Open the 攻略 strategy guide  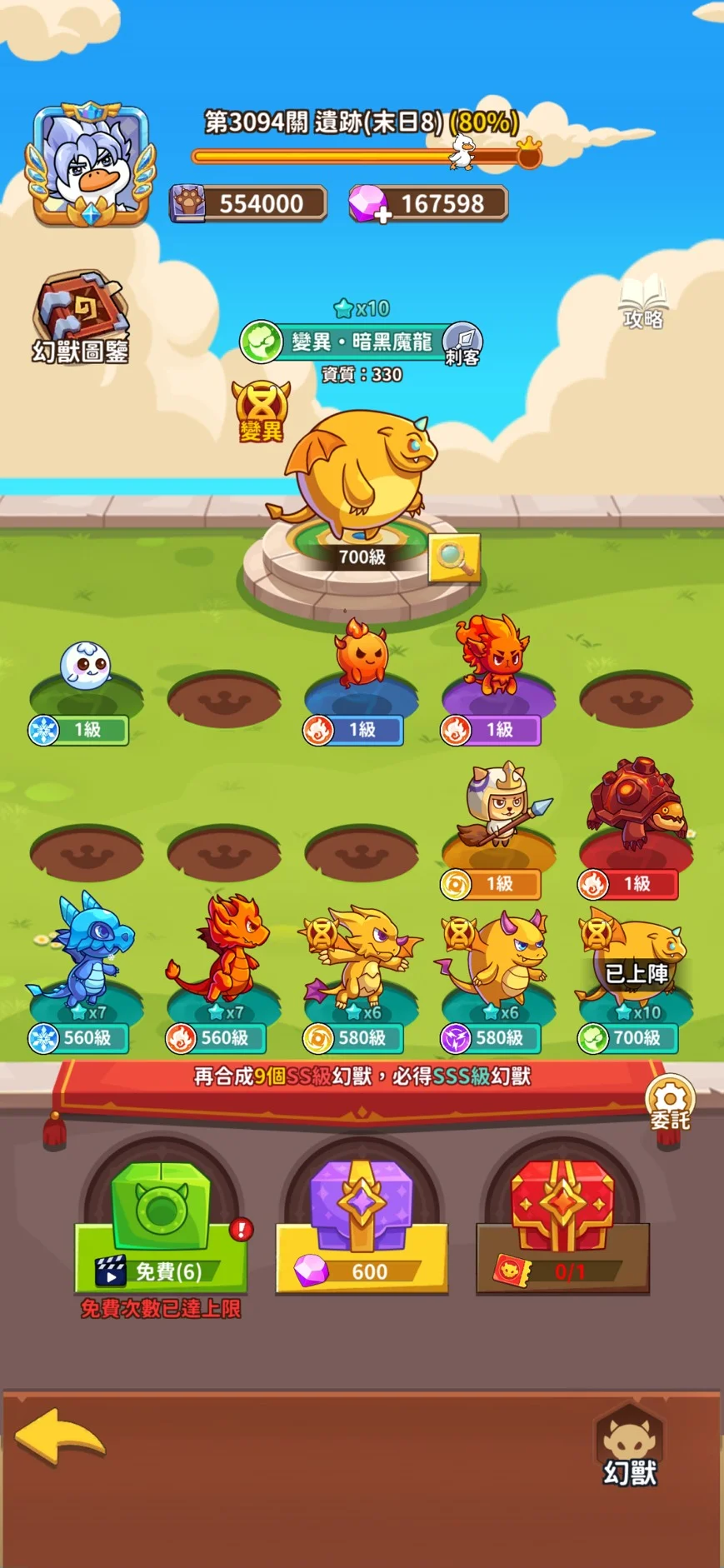pyautogui.click(x=643, y=303)
